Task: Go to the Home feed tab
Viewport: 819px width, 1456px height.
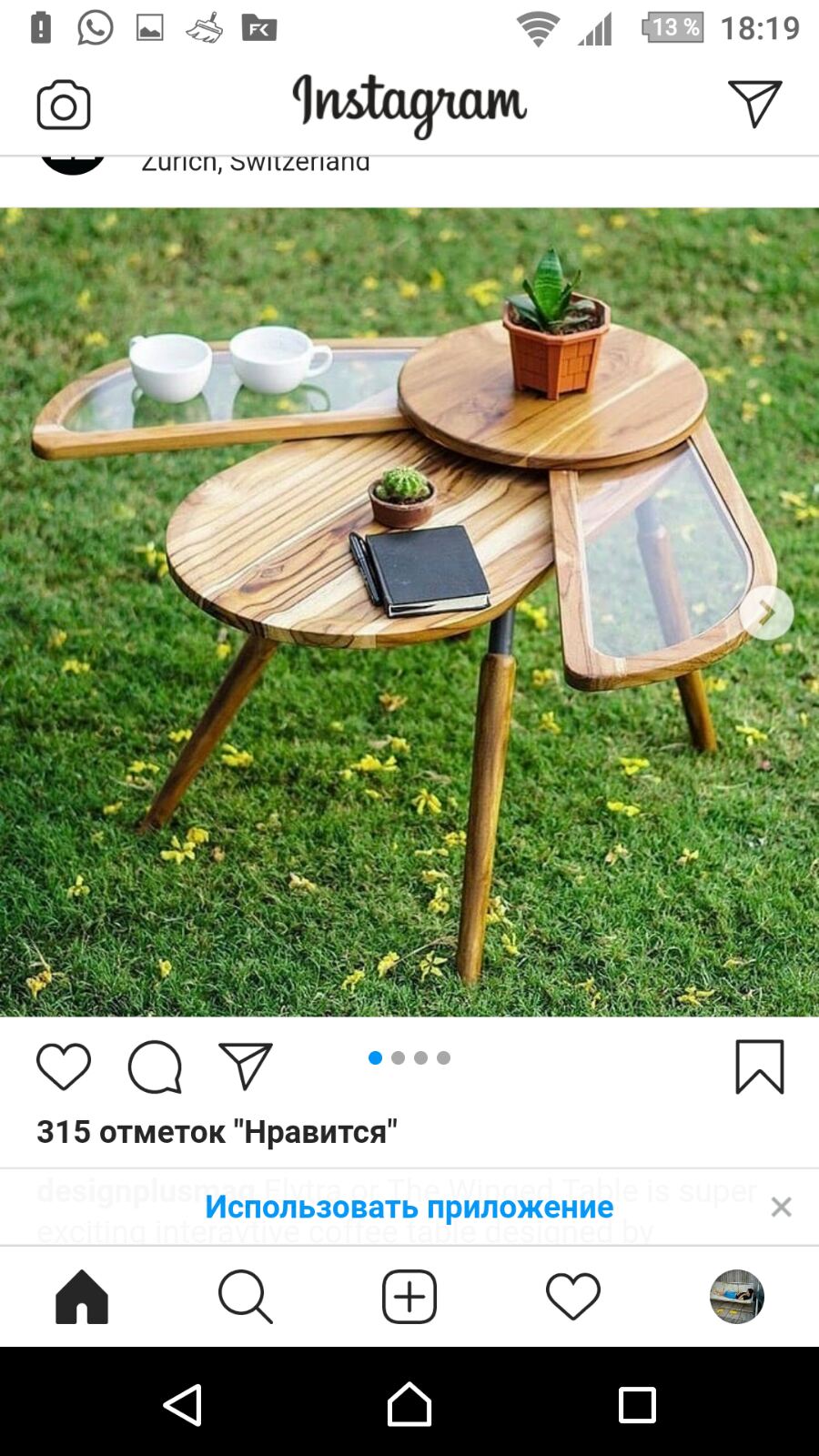Action: click(x=82, y=1297)
